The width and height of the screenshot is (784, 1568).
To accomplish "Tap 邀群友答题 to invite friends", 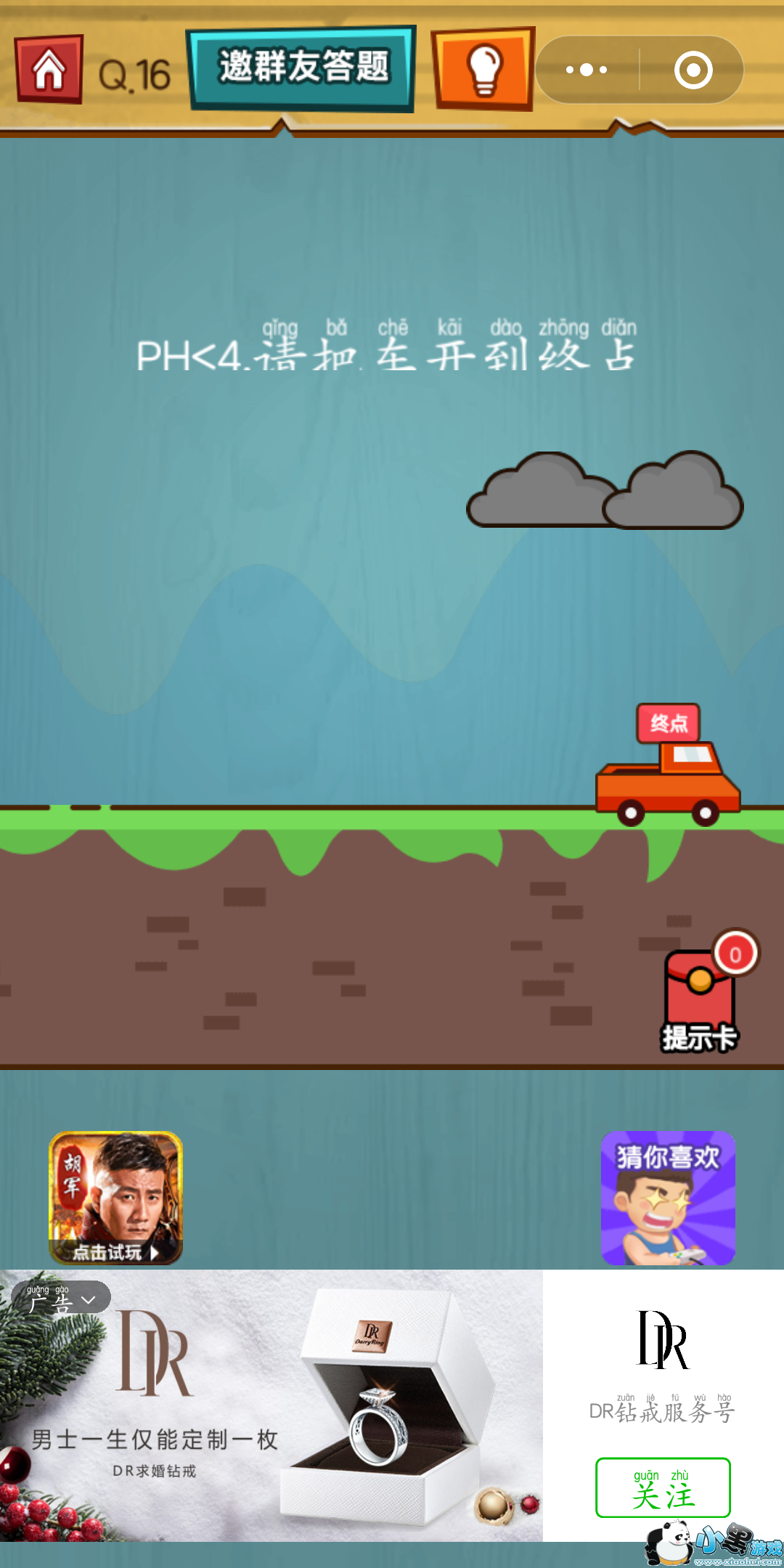I will 302,68.
